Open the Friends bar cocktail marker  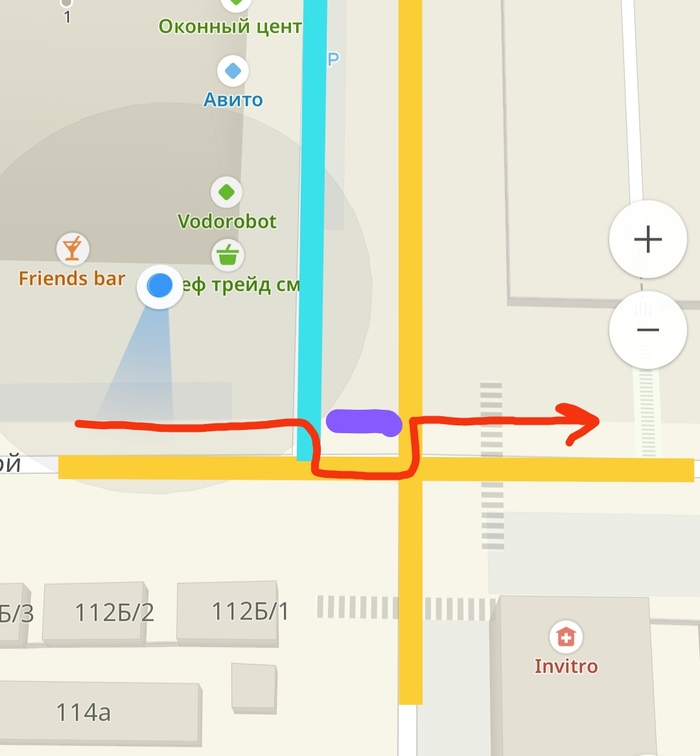72,248
